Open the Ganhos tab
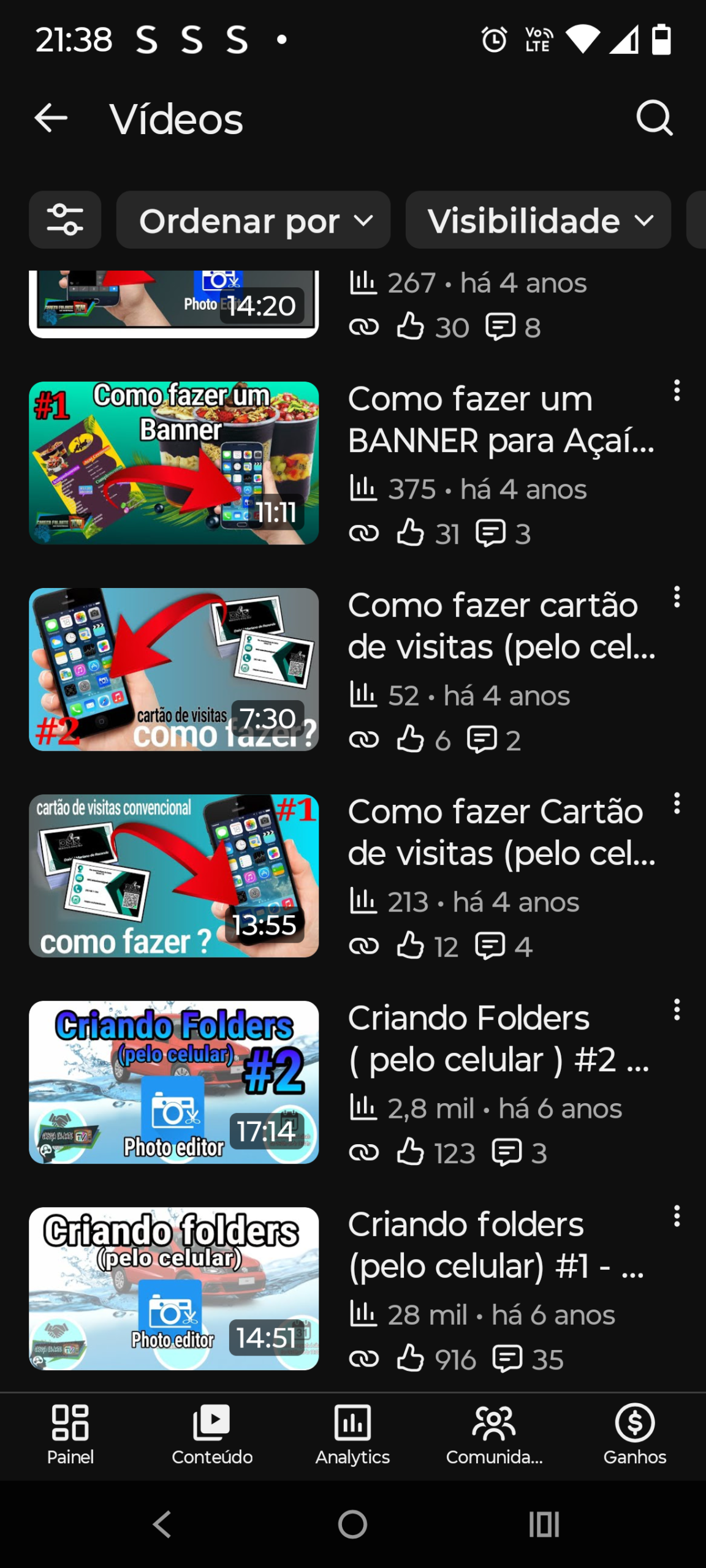The width and height of the screenshot is (706, 1568). pyautogui.click(x=635, y=1434)
